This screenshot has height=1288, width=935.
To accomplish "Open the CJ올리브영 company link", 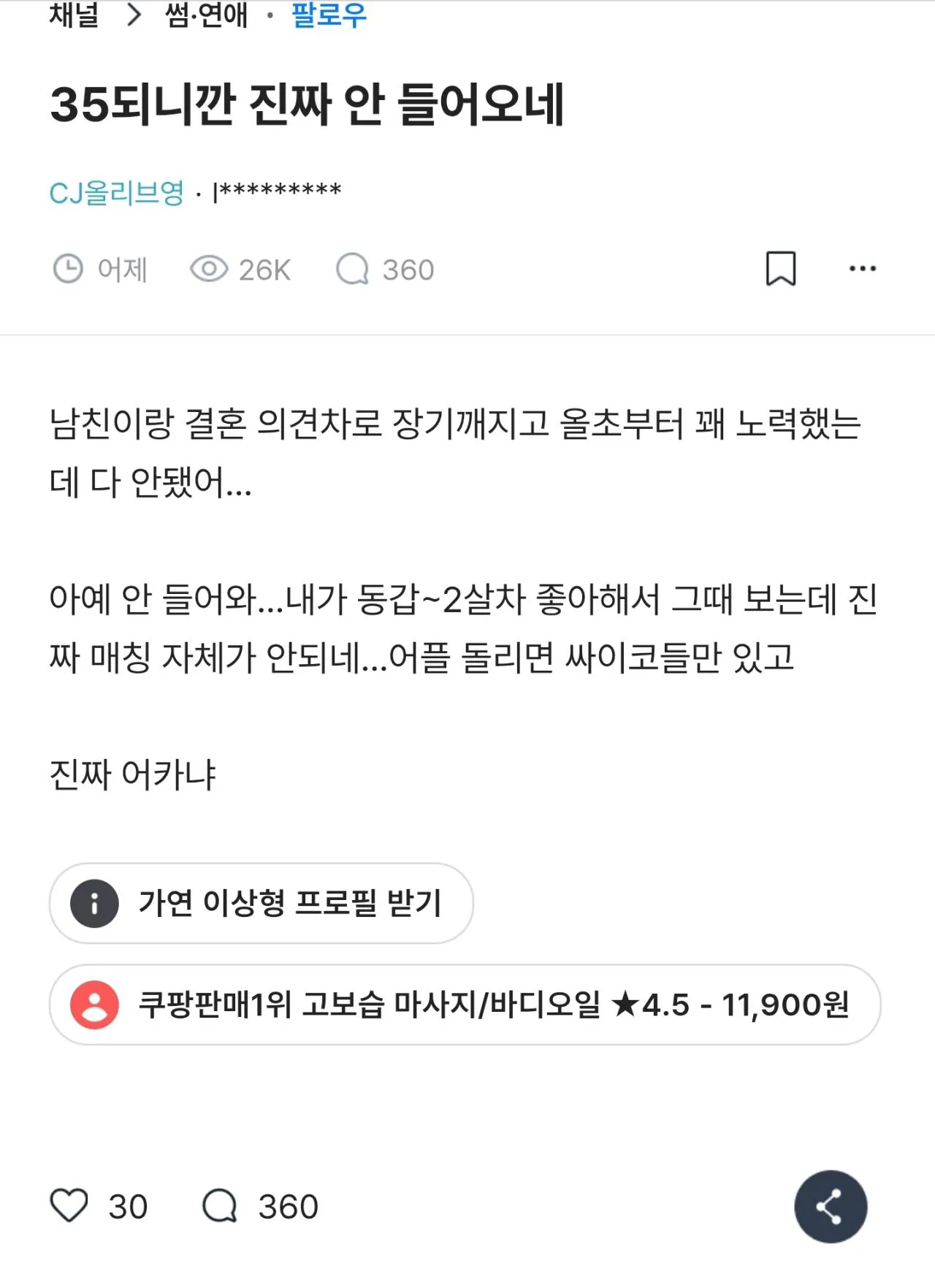I will [117, 193].
